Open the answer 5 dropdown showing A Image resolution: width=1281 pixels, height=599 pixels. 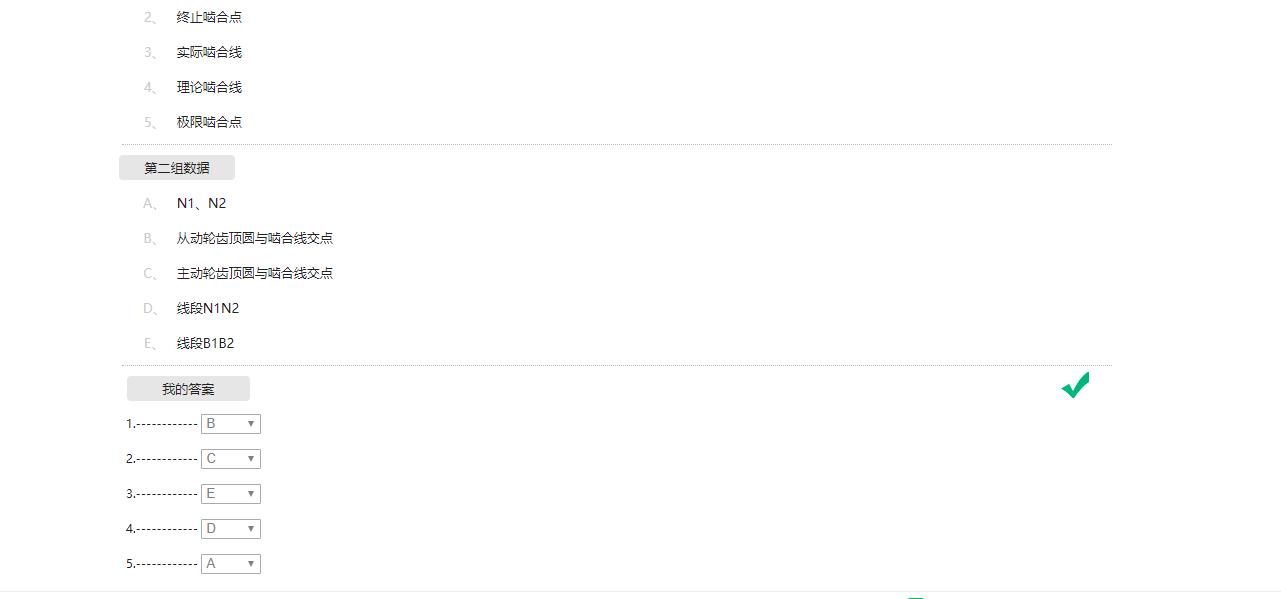click(x=230, y=564)
